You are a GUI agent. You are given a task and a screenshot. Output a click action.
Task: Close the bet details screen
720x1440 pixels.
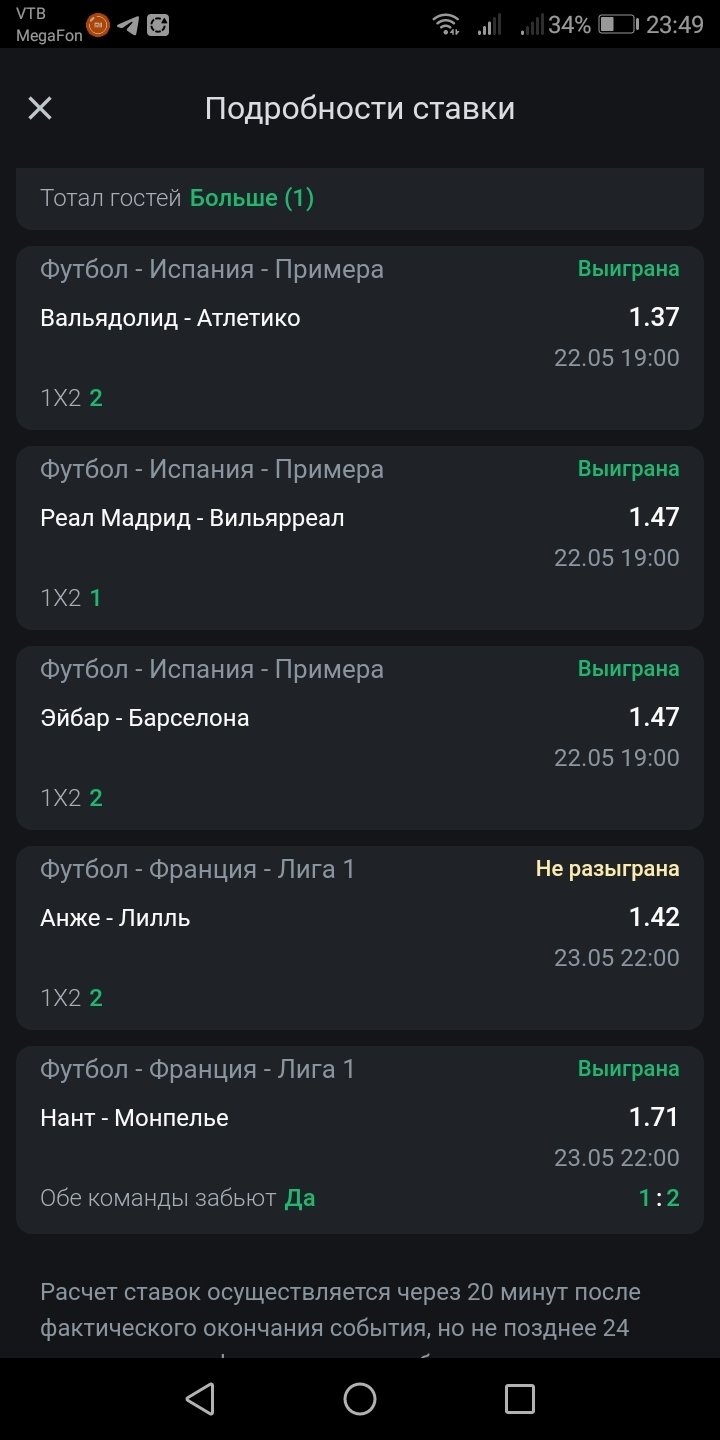point(40,108)
